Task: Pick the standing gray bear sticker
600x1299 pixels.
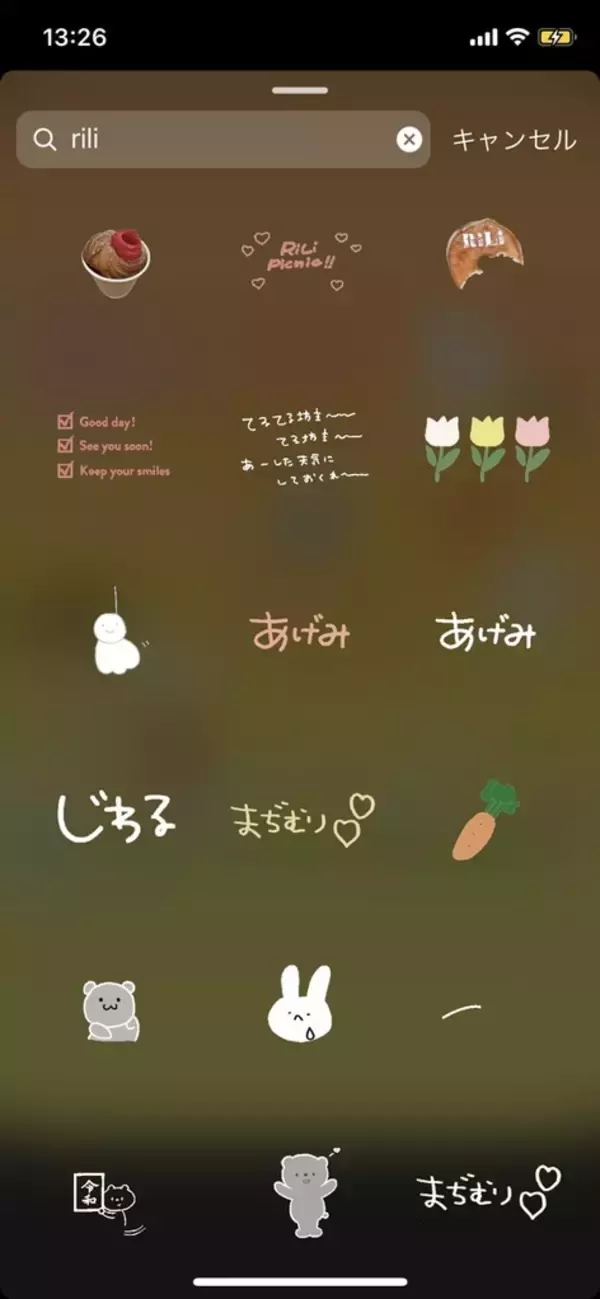Action: 306,1192
